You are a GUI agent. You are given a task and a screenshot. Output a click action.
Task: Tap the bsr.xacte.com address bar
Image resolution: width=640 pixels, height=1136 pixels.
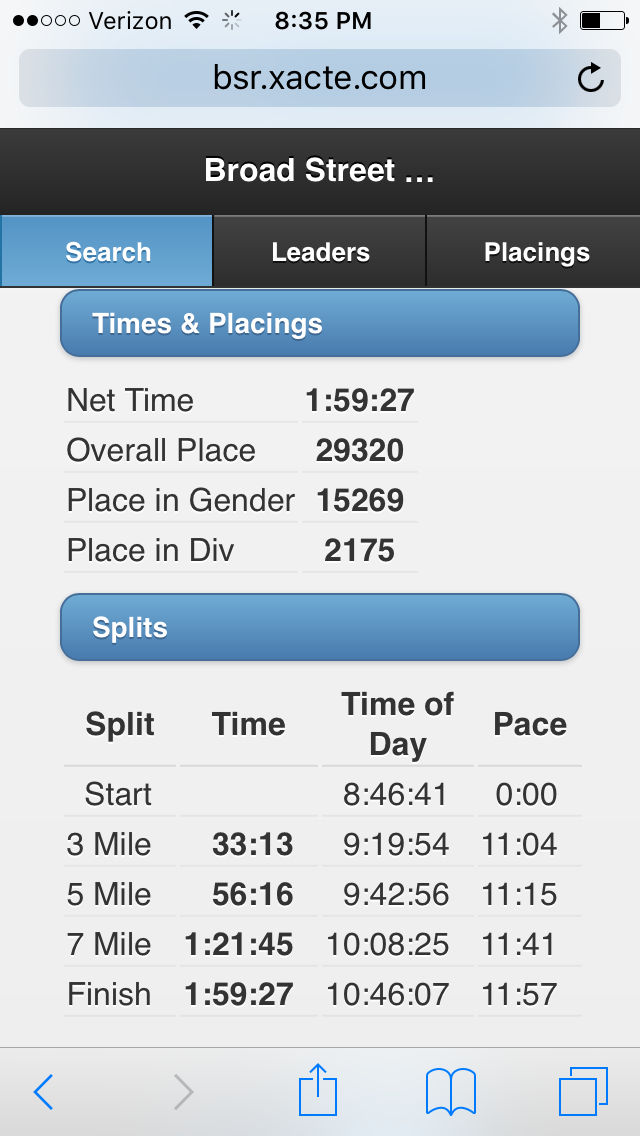[319, 78]
